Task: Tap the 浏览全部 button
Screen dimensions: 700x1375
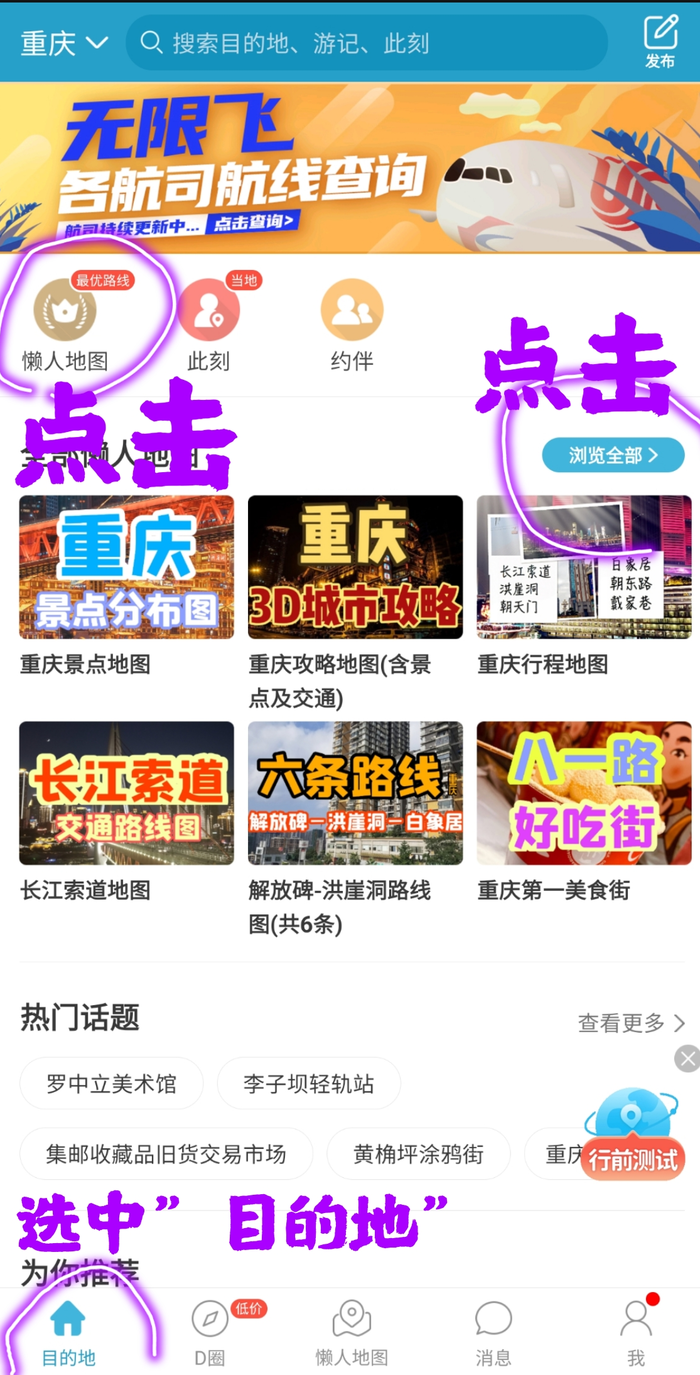Action: tap(613, 455)
